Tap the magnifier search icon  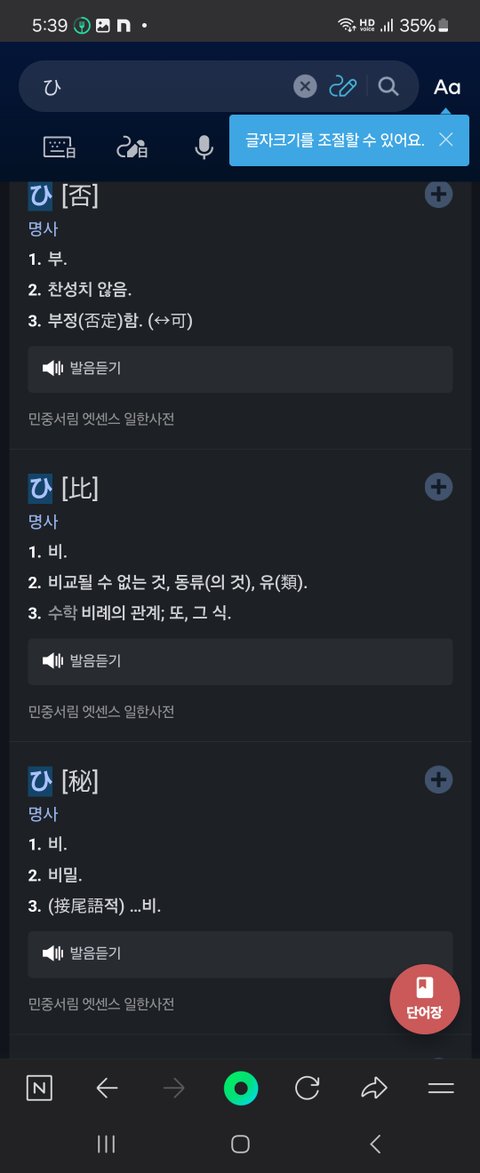[x=388, y=87]
